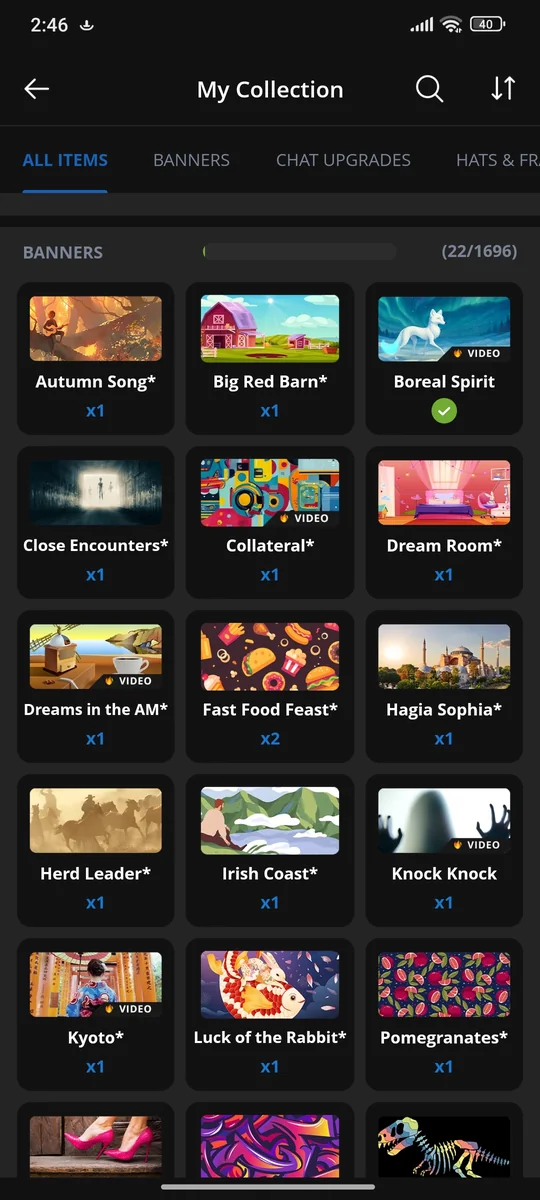This screenshot has height=1200, width=540.
Task: Open the Irish Coast banner
Action: click(270, 849)
